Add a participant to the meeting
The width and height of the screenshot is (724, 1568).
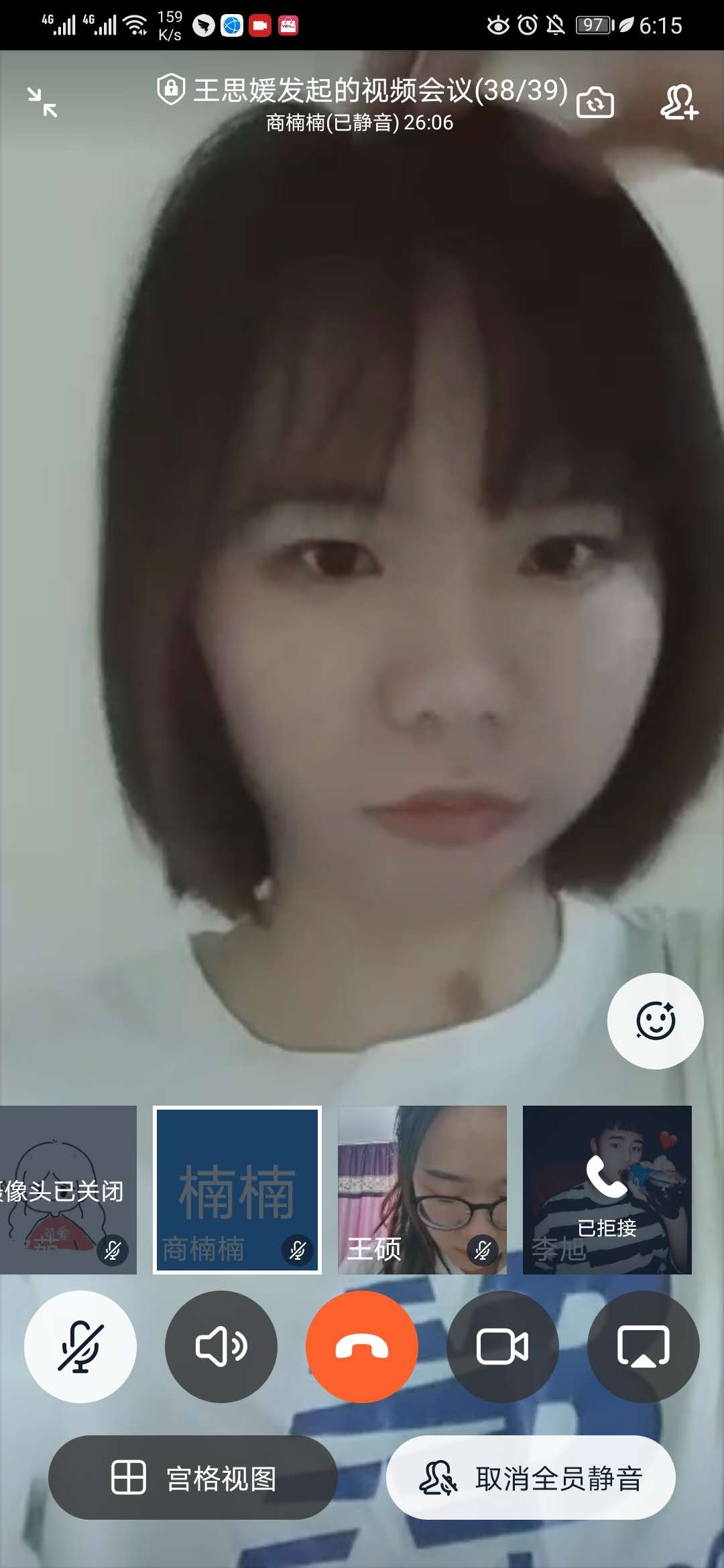pyautogui.click(x=678, y=103)
